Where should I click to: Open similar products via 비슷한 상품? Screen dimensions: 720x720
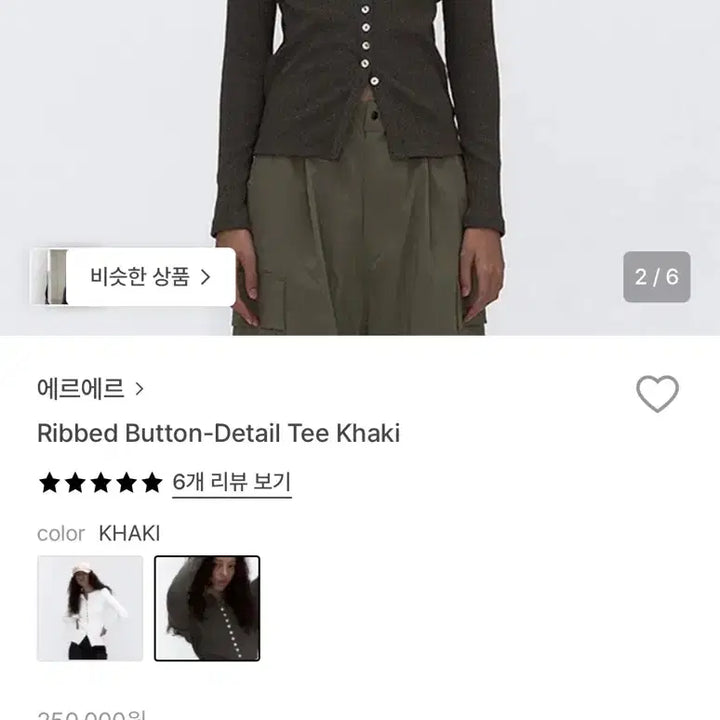coord(150,277)
